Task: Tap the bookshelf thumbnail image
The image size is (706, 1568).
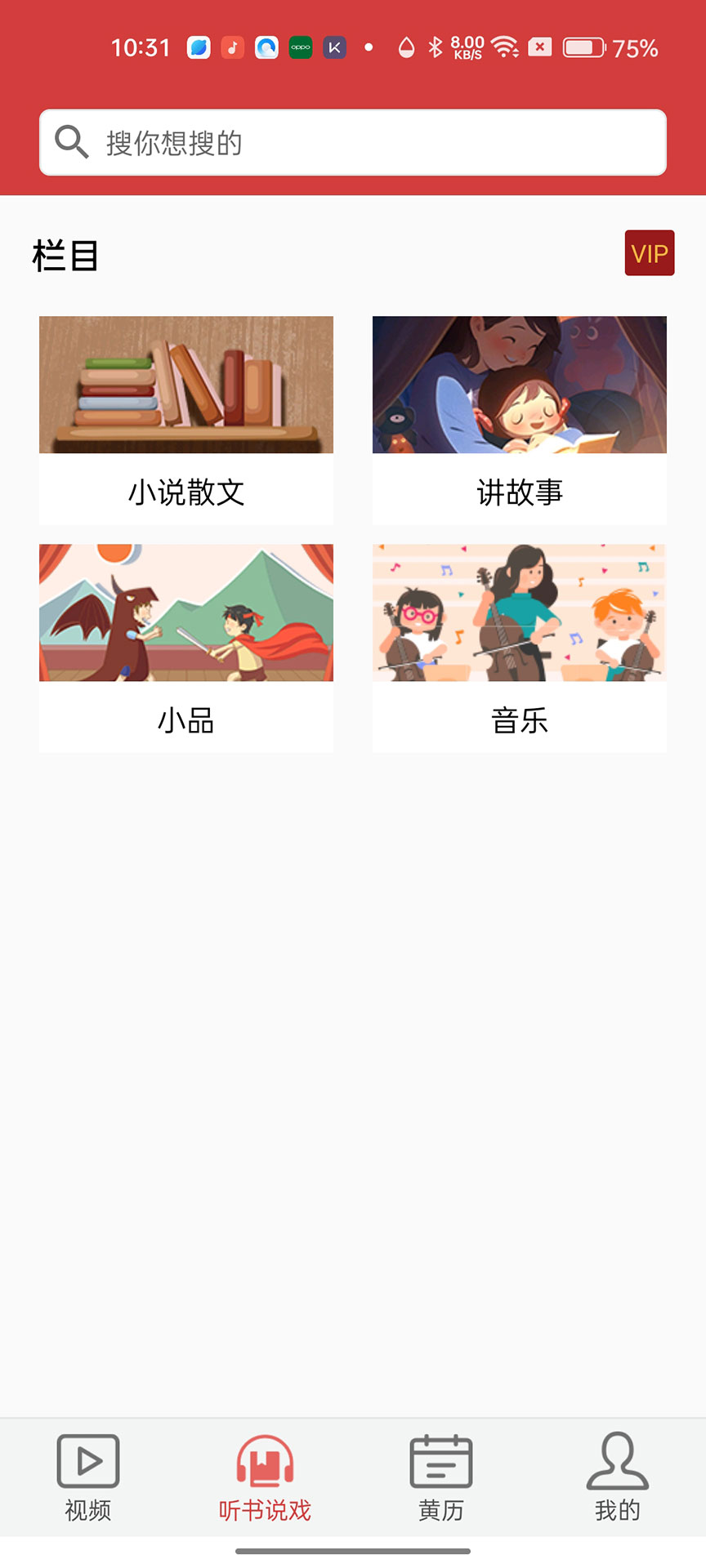Action: click(185, 384)
